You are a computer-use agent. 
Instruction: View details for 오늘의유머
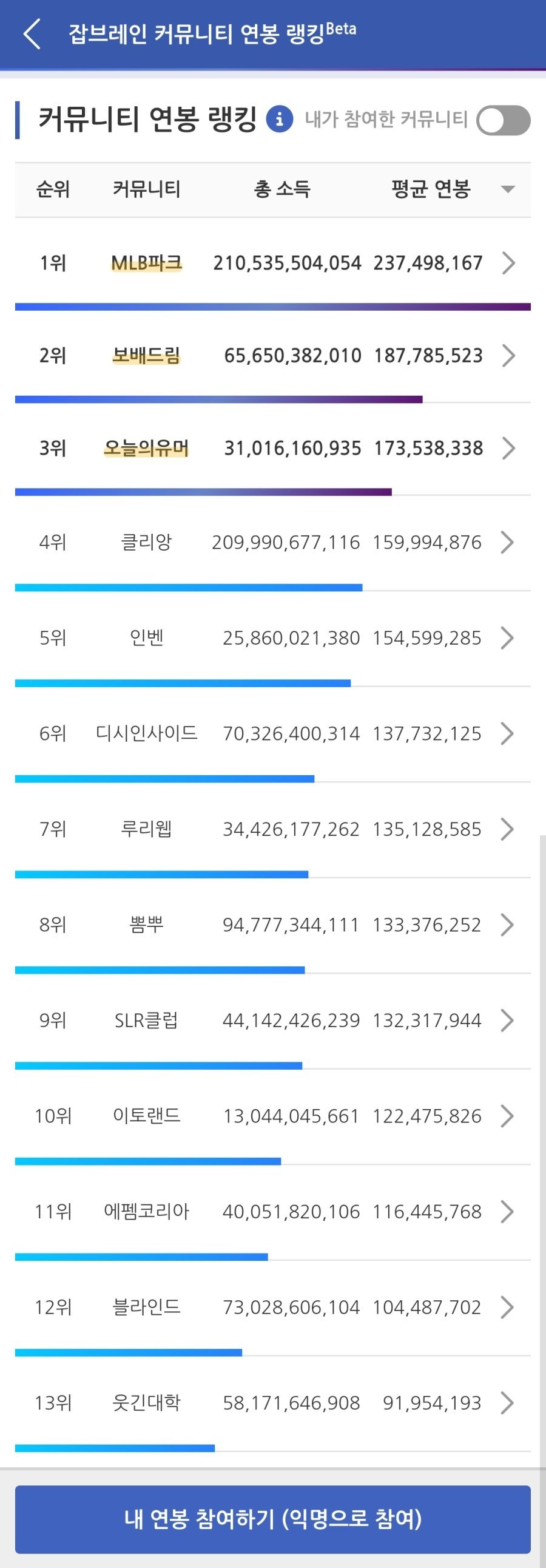click(x=272, y=449)
